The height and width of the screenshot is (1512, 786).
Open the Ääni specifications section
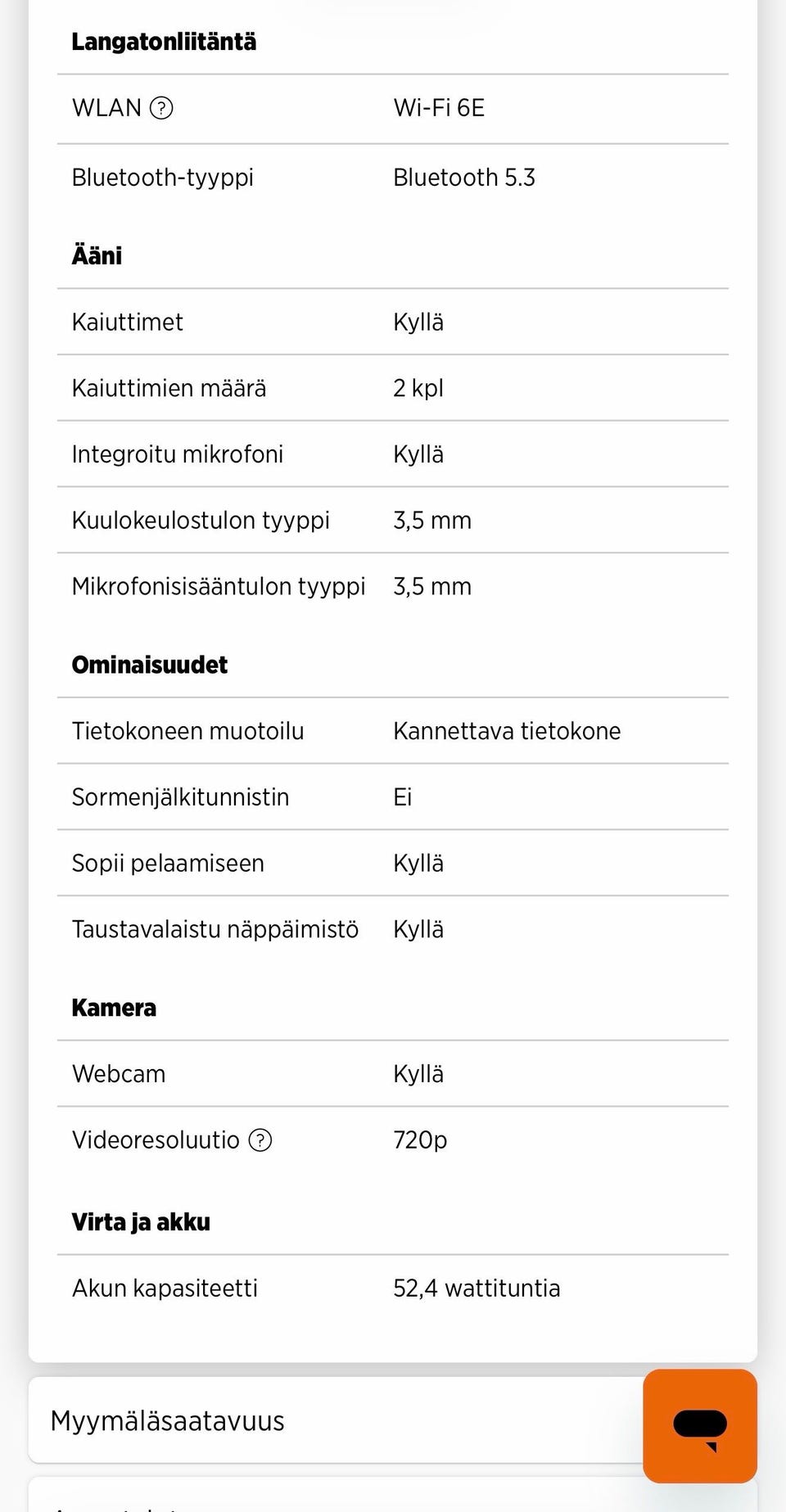click(x=96, y=255)
